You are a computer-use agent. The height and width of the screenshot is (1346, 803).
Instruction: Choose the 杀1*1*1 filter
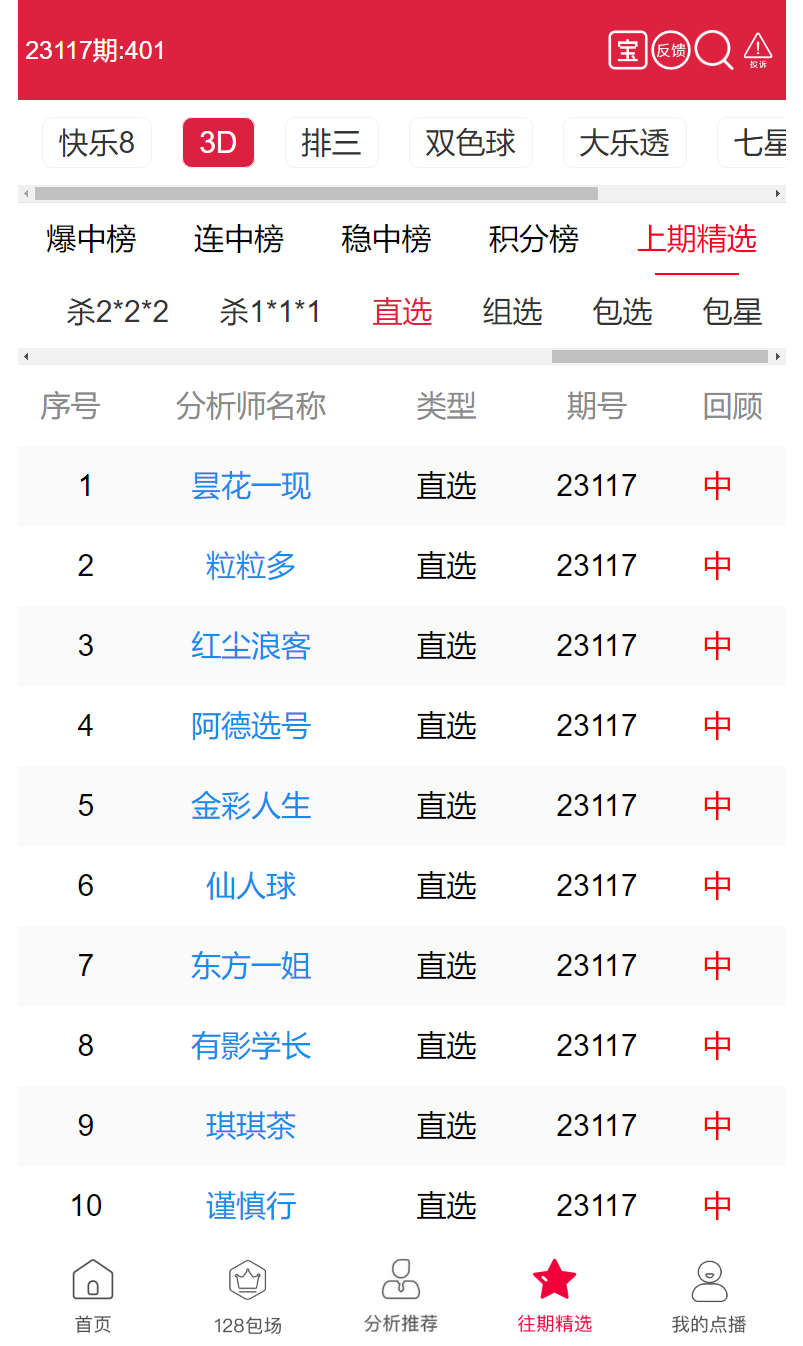[270, 312]
